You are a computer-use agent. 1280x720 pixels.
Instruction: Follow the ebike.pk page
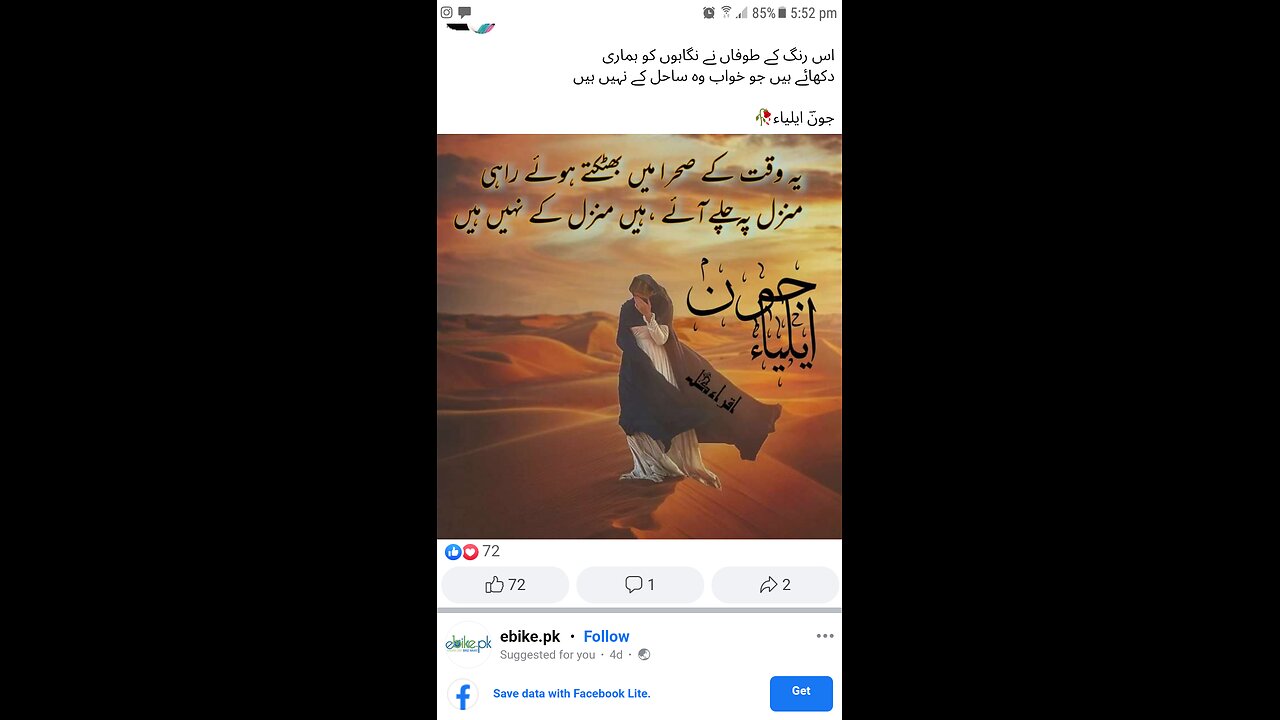(x=606, y=636)
